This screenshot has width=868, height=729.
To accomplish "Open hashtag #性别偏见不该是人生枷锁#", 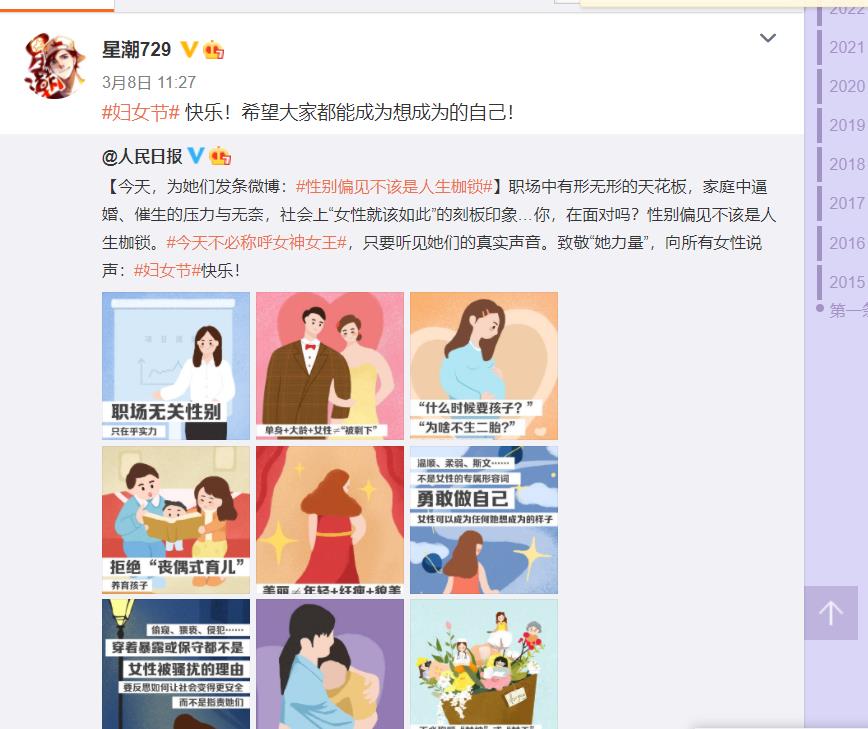I will pos(395,186).
